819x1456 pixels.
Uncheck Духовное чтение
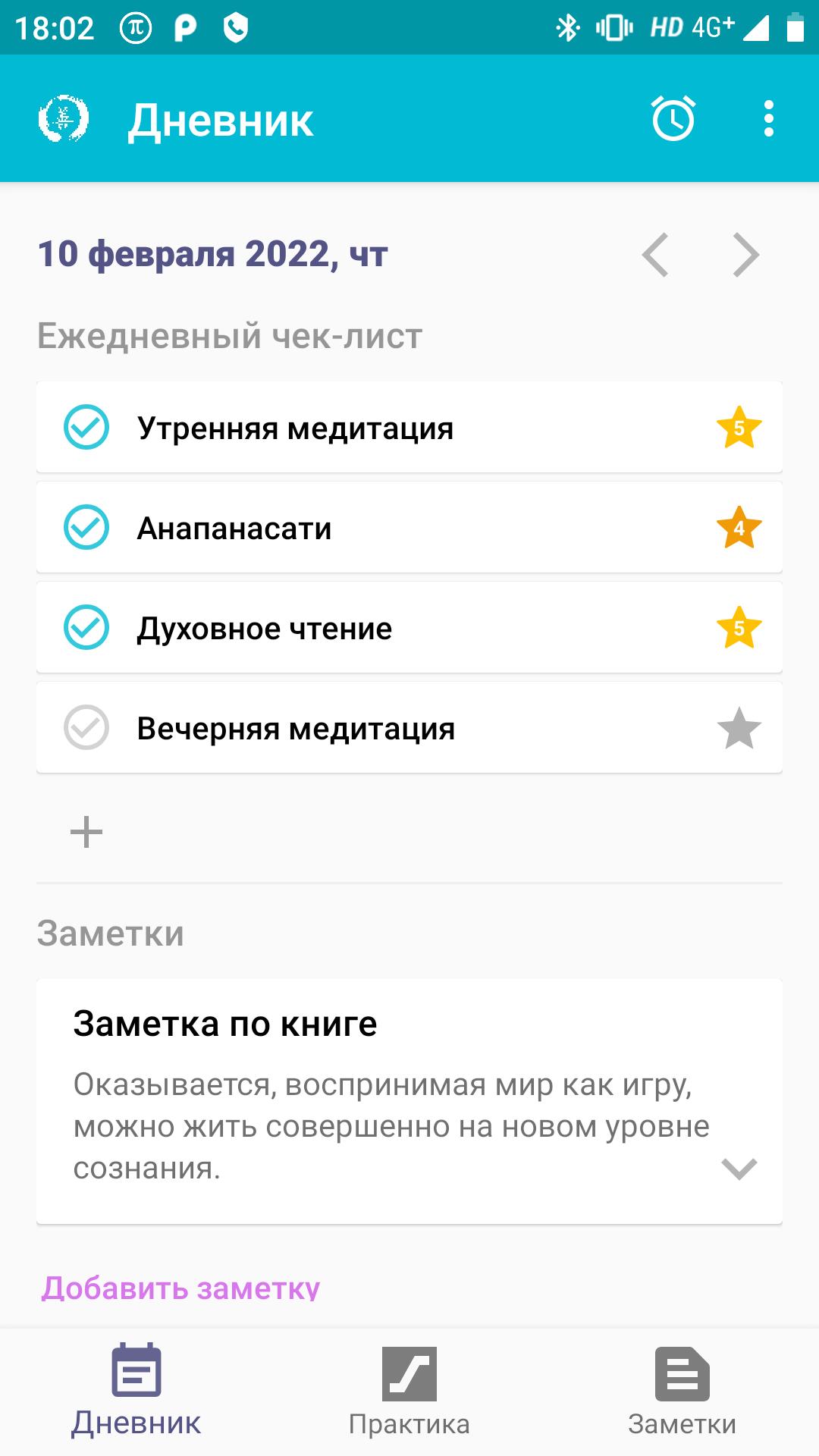click(86, 628)
